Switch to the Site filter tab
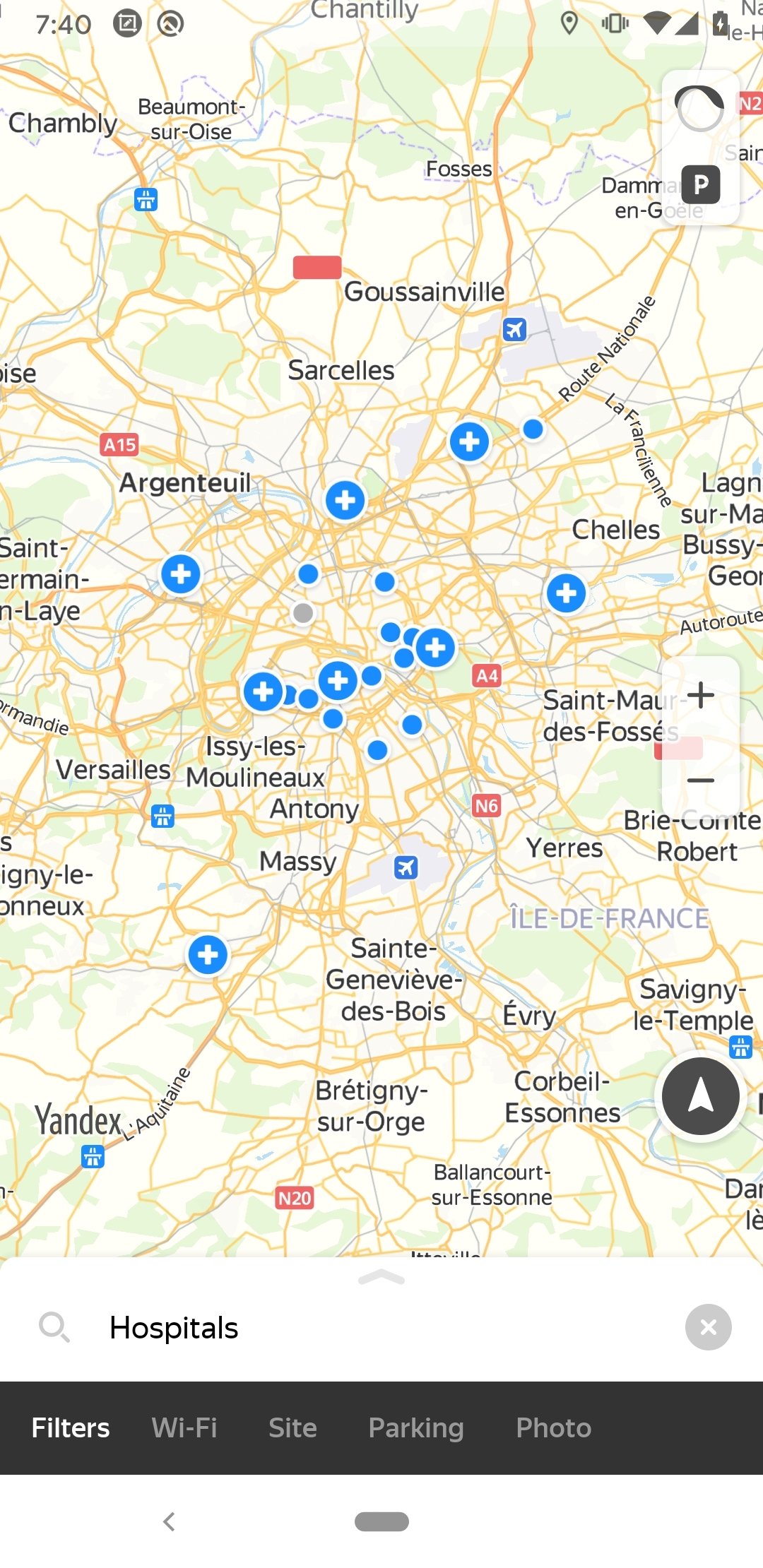 coord(292,1427)
